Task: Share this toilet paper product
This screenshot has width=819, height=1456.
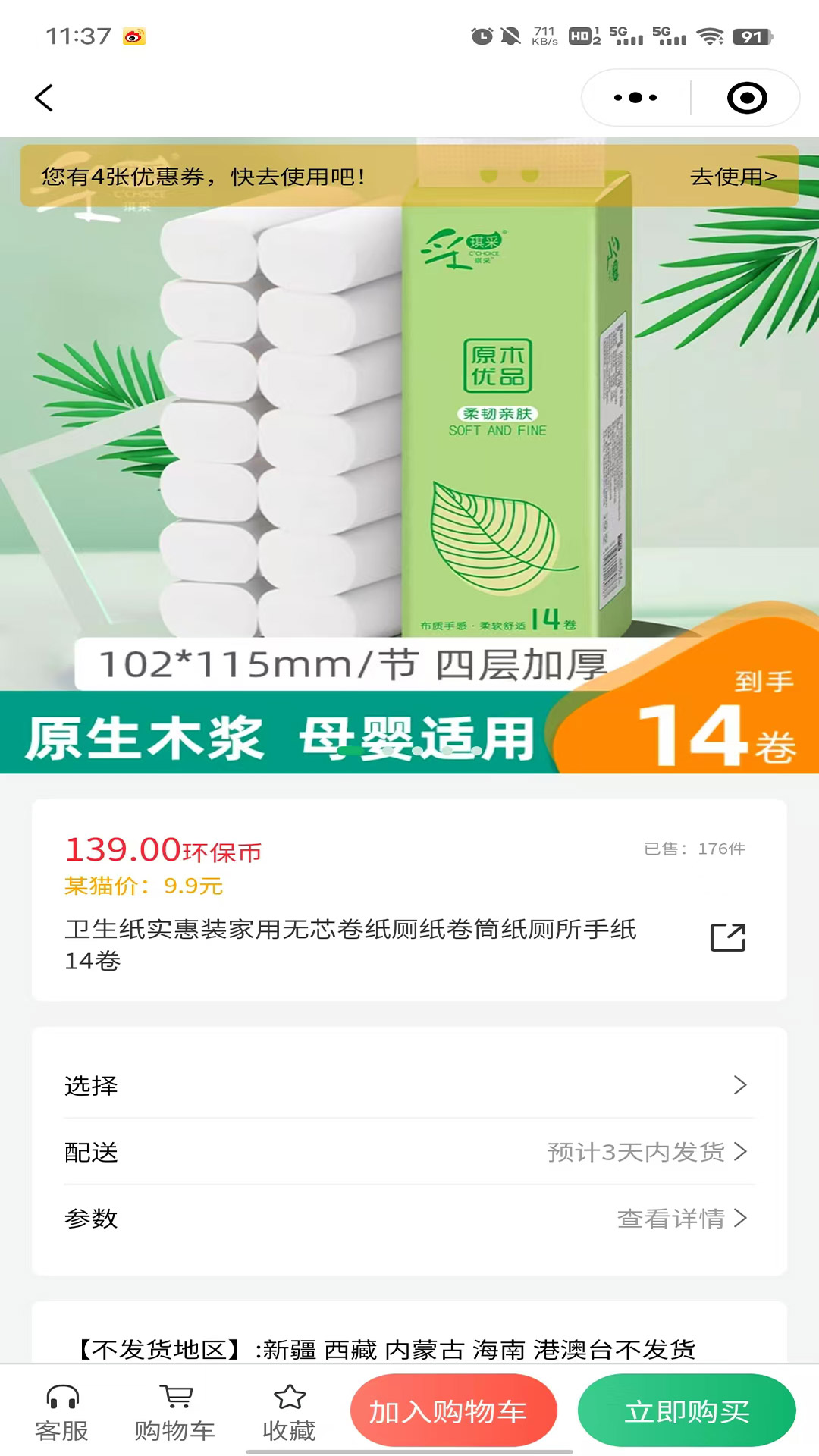Action: 728,937
